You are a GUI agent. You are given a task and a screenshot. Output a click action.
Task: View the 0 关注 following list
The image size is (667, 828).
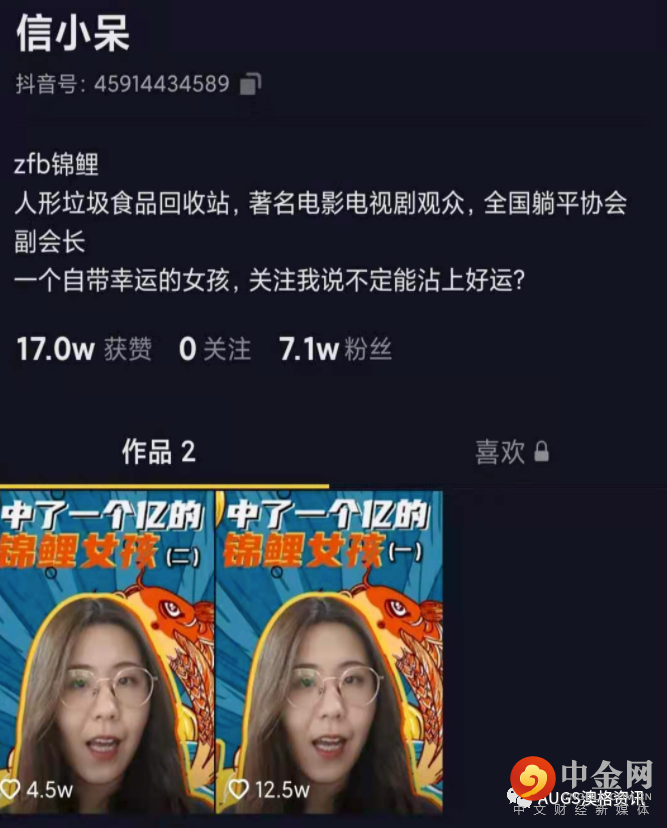(x=214, y=349)
